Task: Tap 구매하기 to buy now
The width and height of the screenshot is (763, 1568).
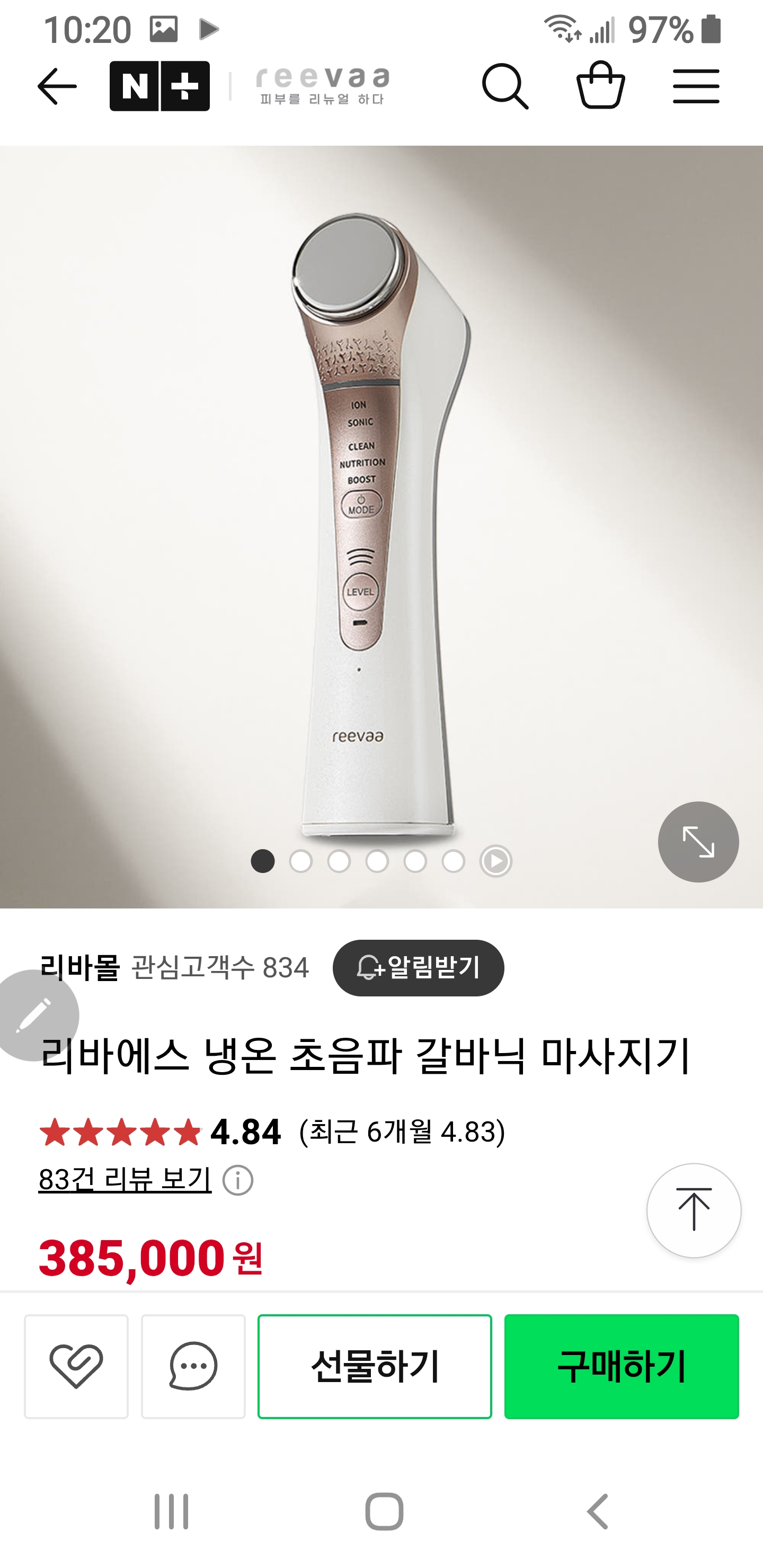Action: pos(621,1367)
